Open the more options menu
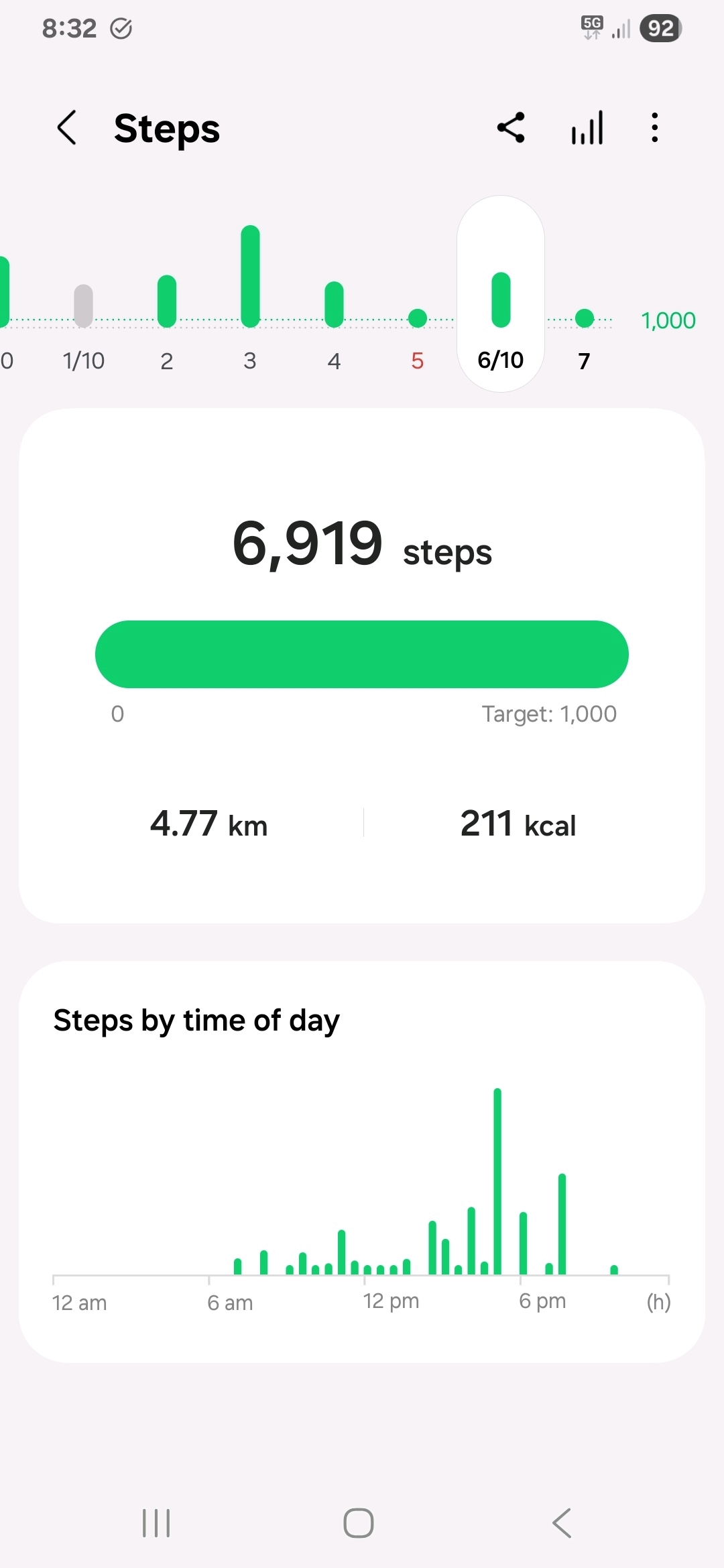 click(655, 127)
